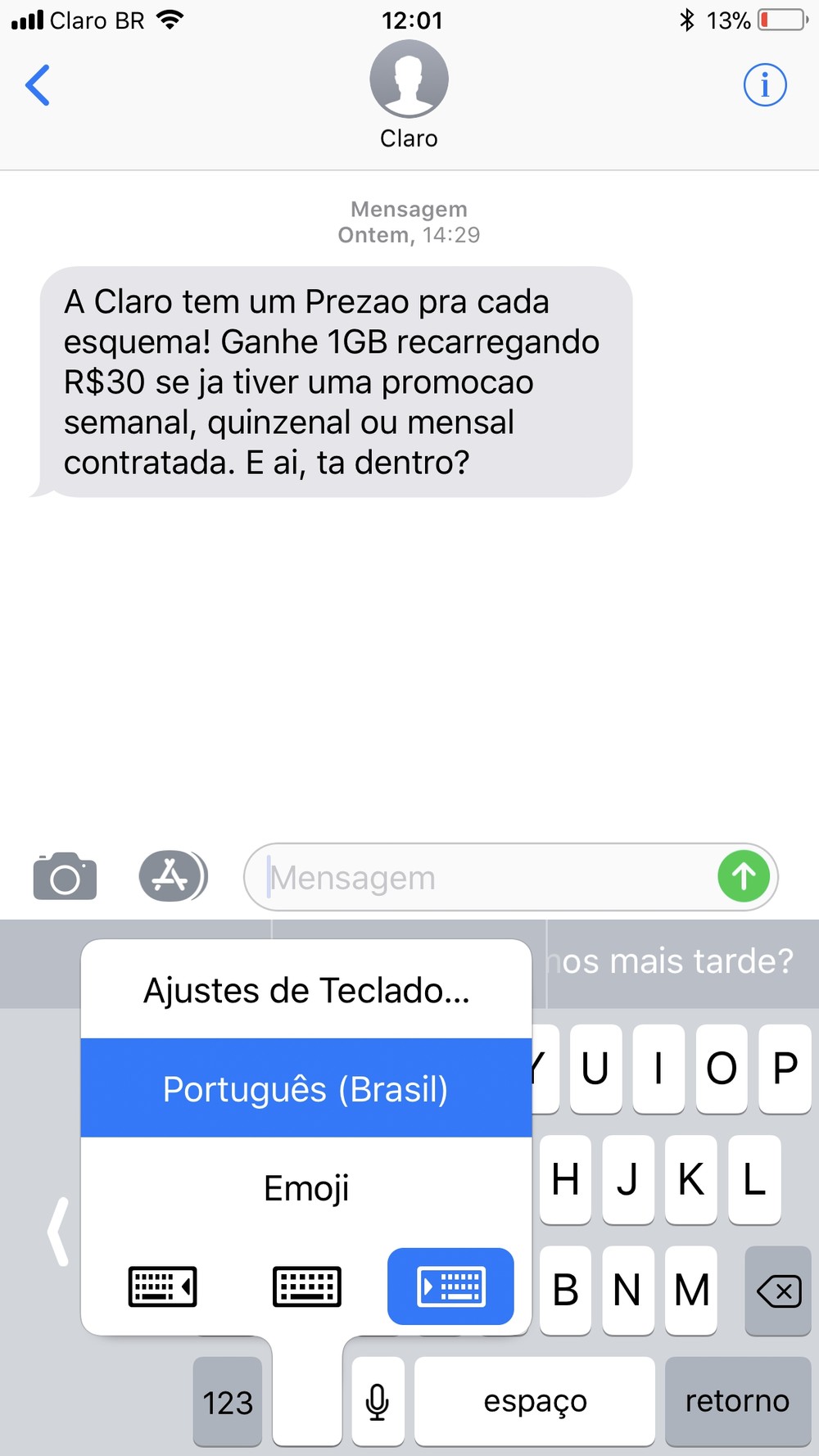819x1456 pixels.
Task: Tap the backspace key
Action: pyautogui.click(x=778, y=1291)
